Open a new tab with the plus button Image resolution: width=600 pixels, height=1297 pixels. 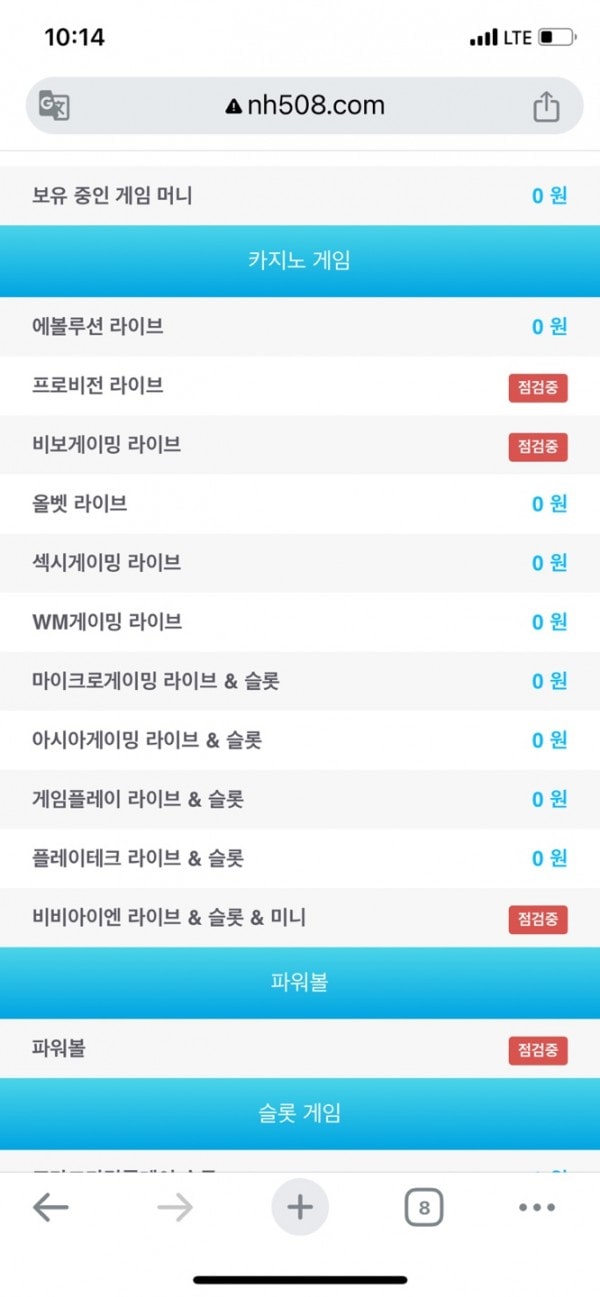(x=300, y=1208)
